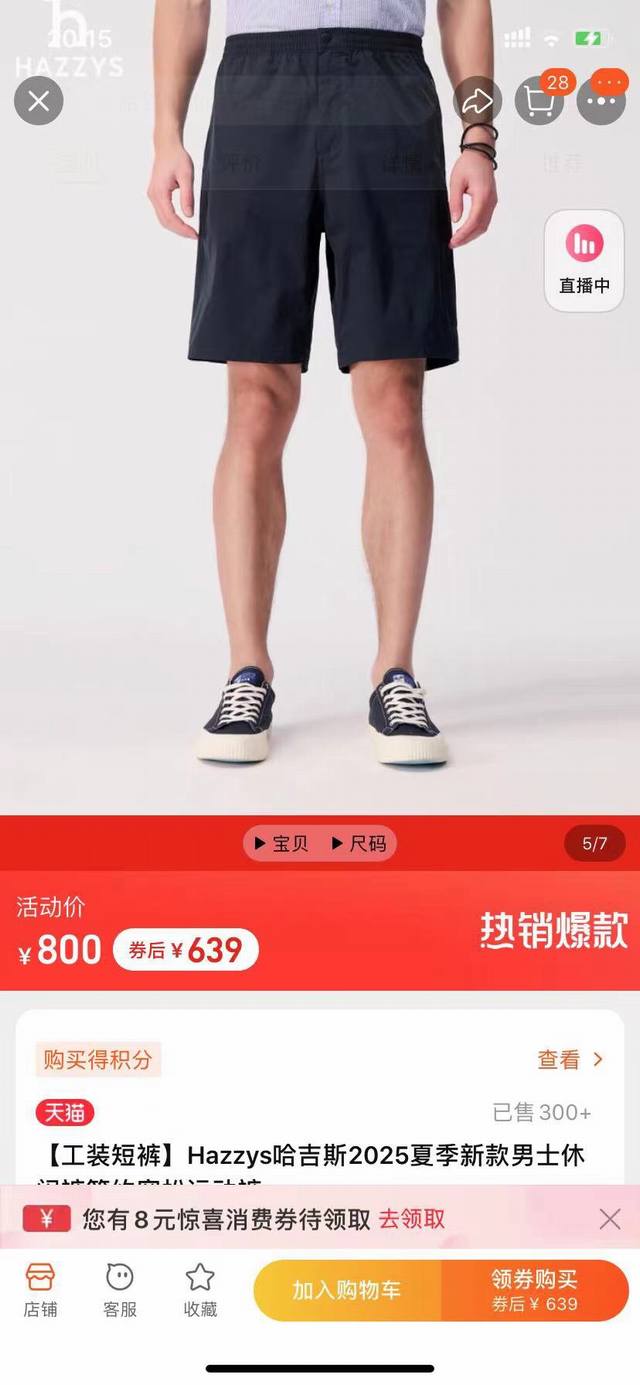This screenshot has height=1385, width=640.
Task: Visit the 店铺 store page
Action: click(41, 1290)
